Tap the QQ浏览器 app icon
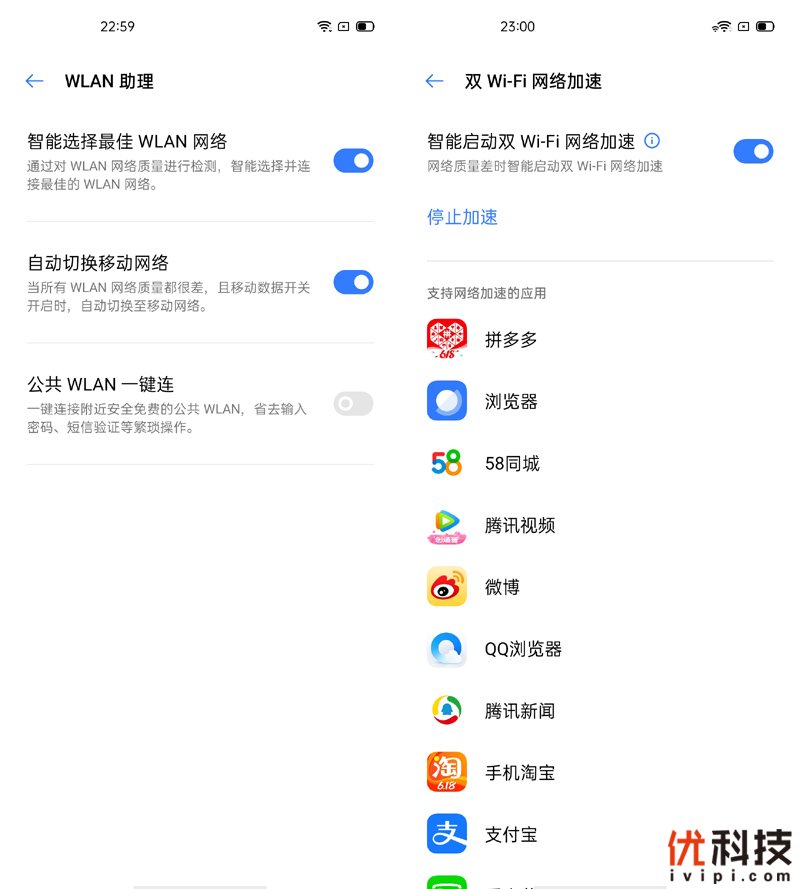 pyautogui.click(x=446, y=649)
